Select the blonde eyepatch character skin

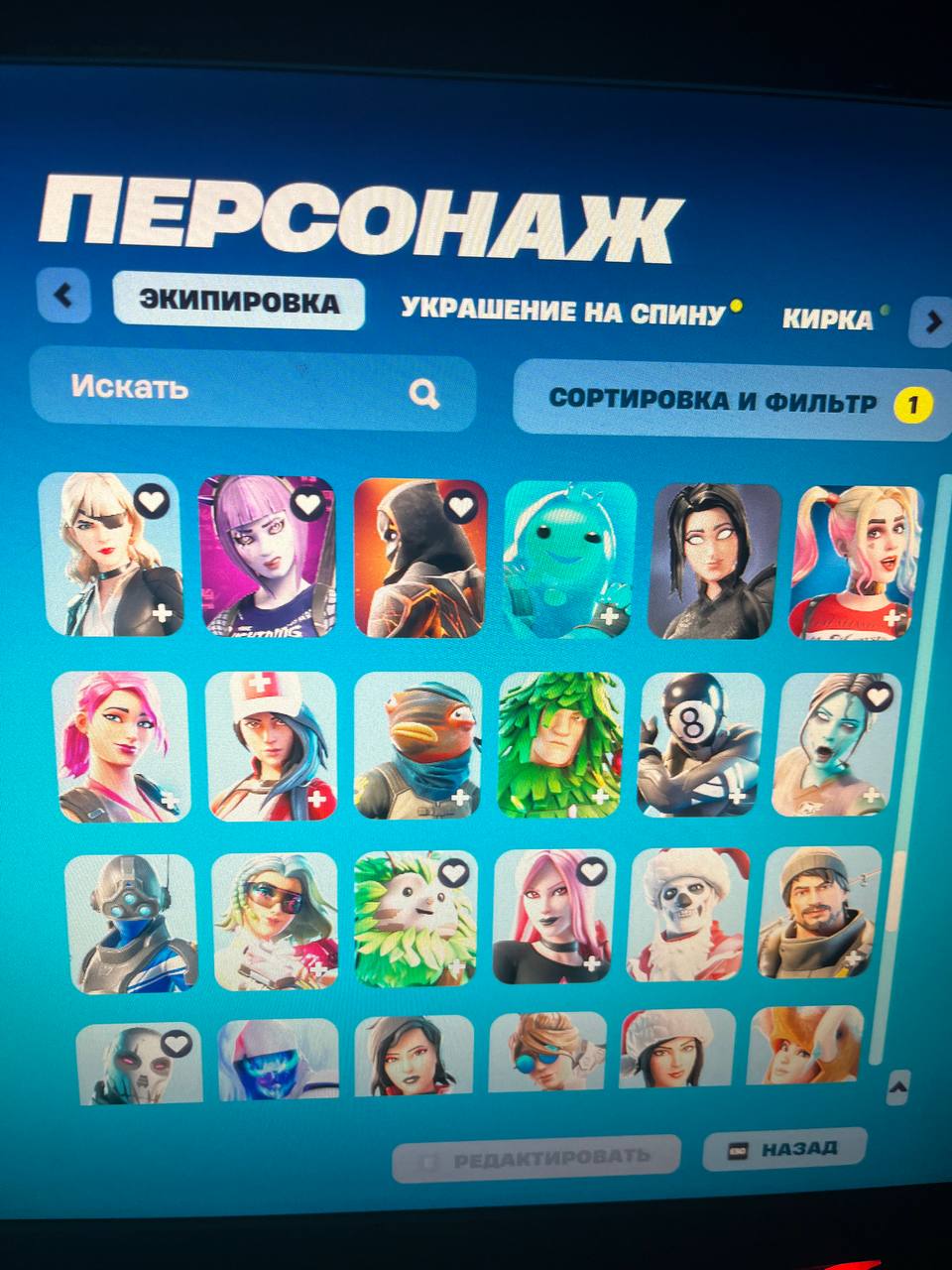(x=108, y=555)
